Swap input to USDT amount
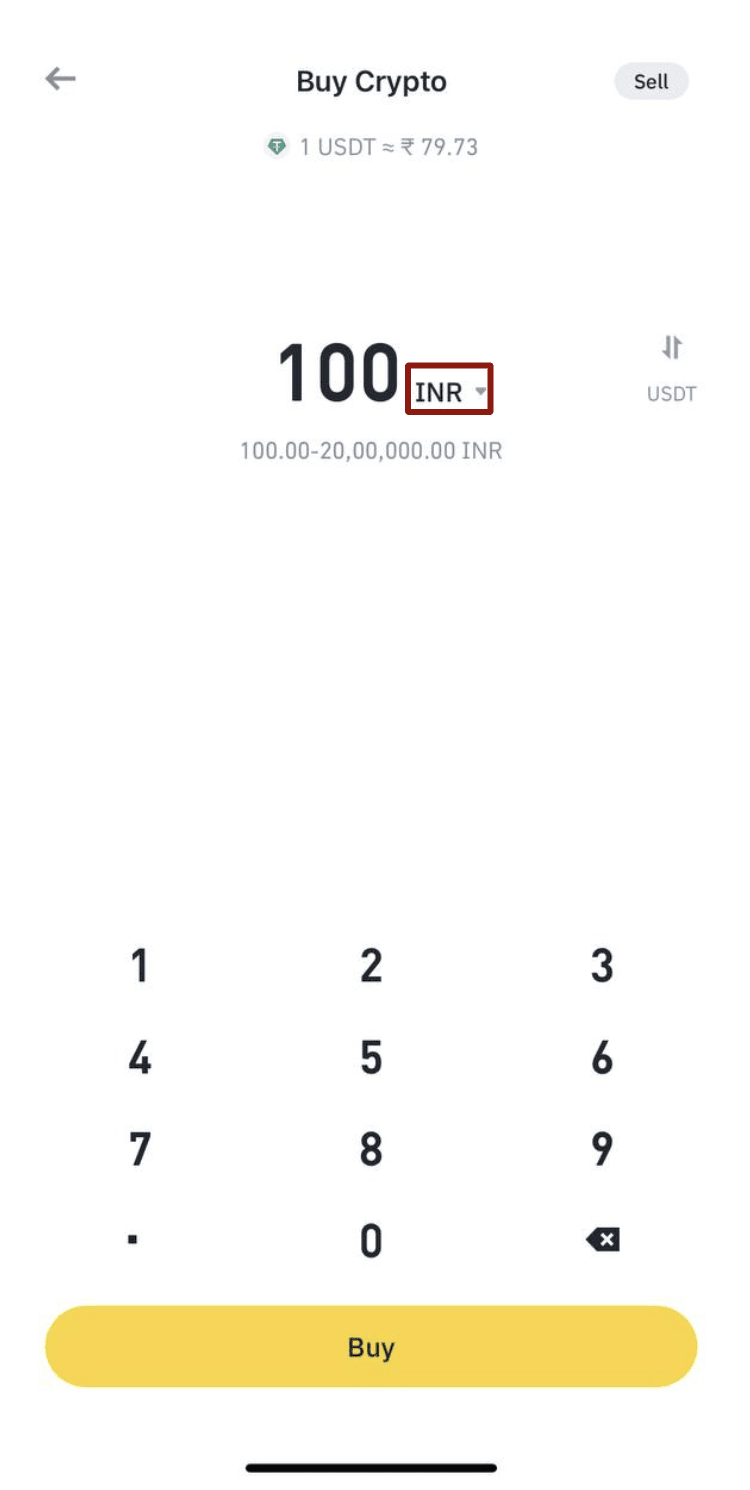This screenshot has height=1490, width=750. click(671, 368)
